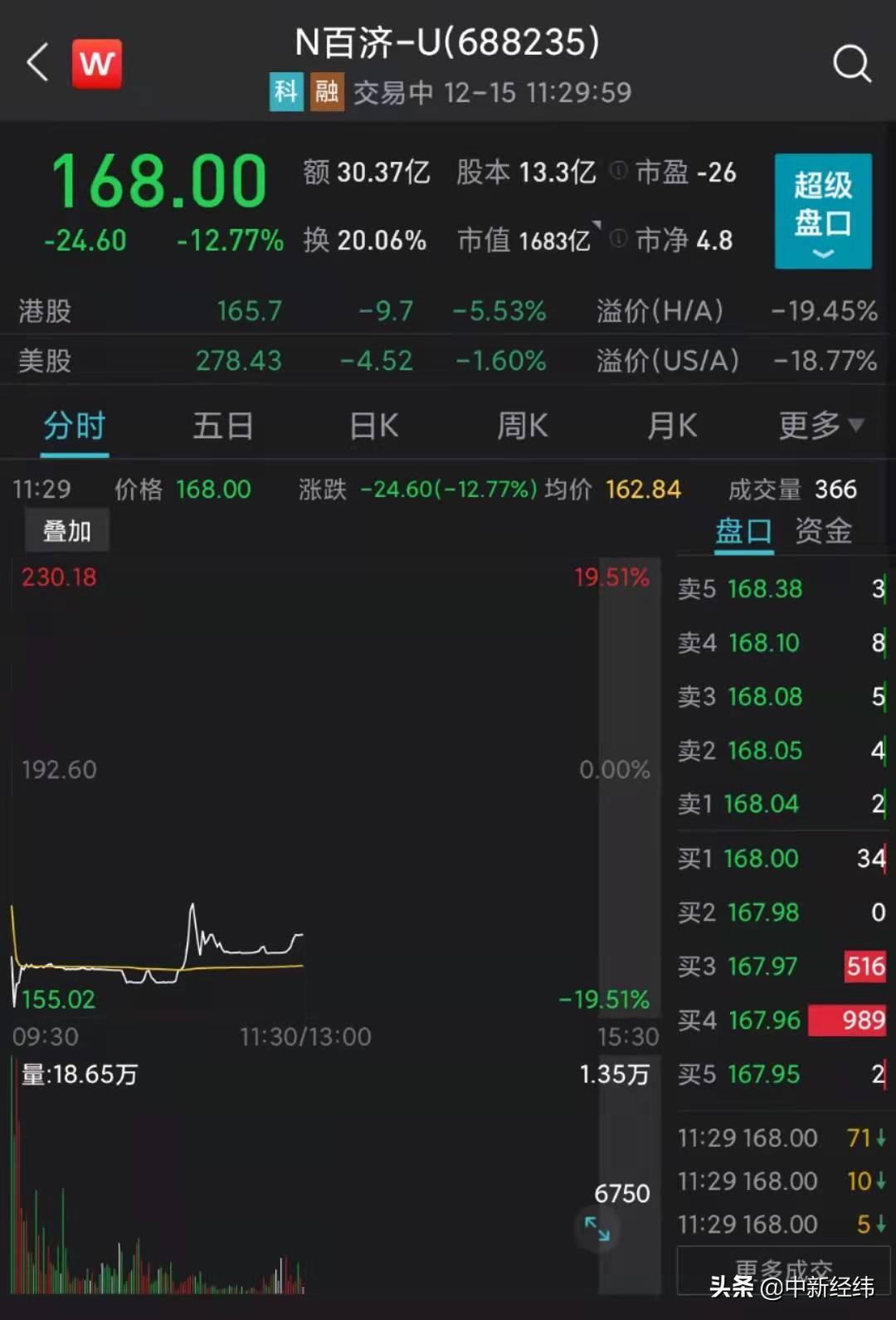
Task: Open the 美股 quote row
Action: (x=448, y=361)
